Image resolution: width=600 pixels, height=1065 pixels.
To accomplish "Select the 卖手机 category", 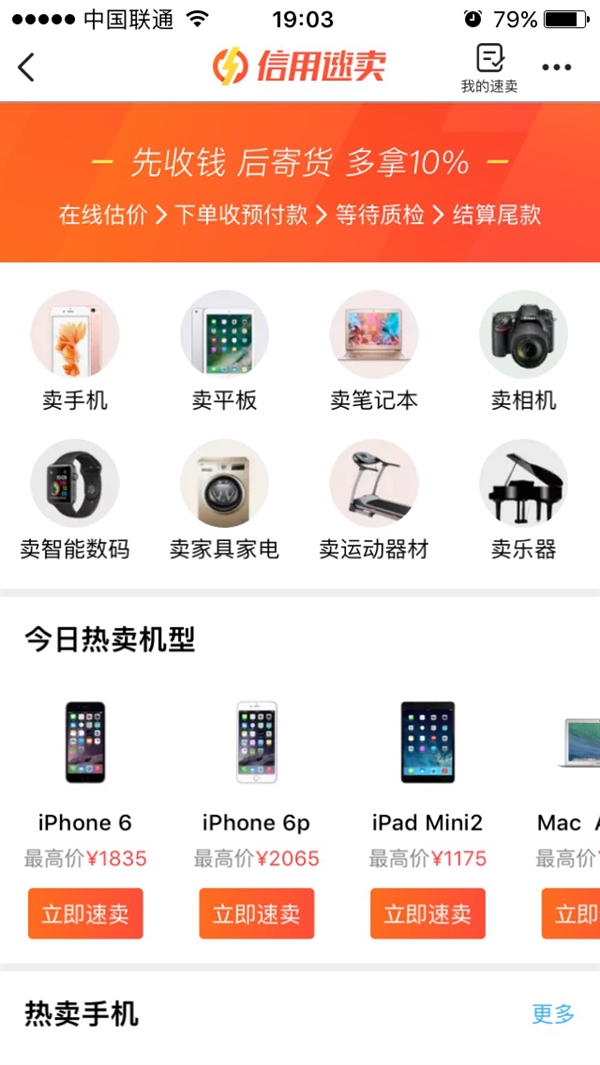I will click(75, 351).
